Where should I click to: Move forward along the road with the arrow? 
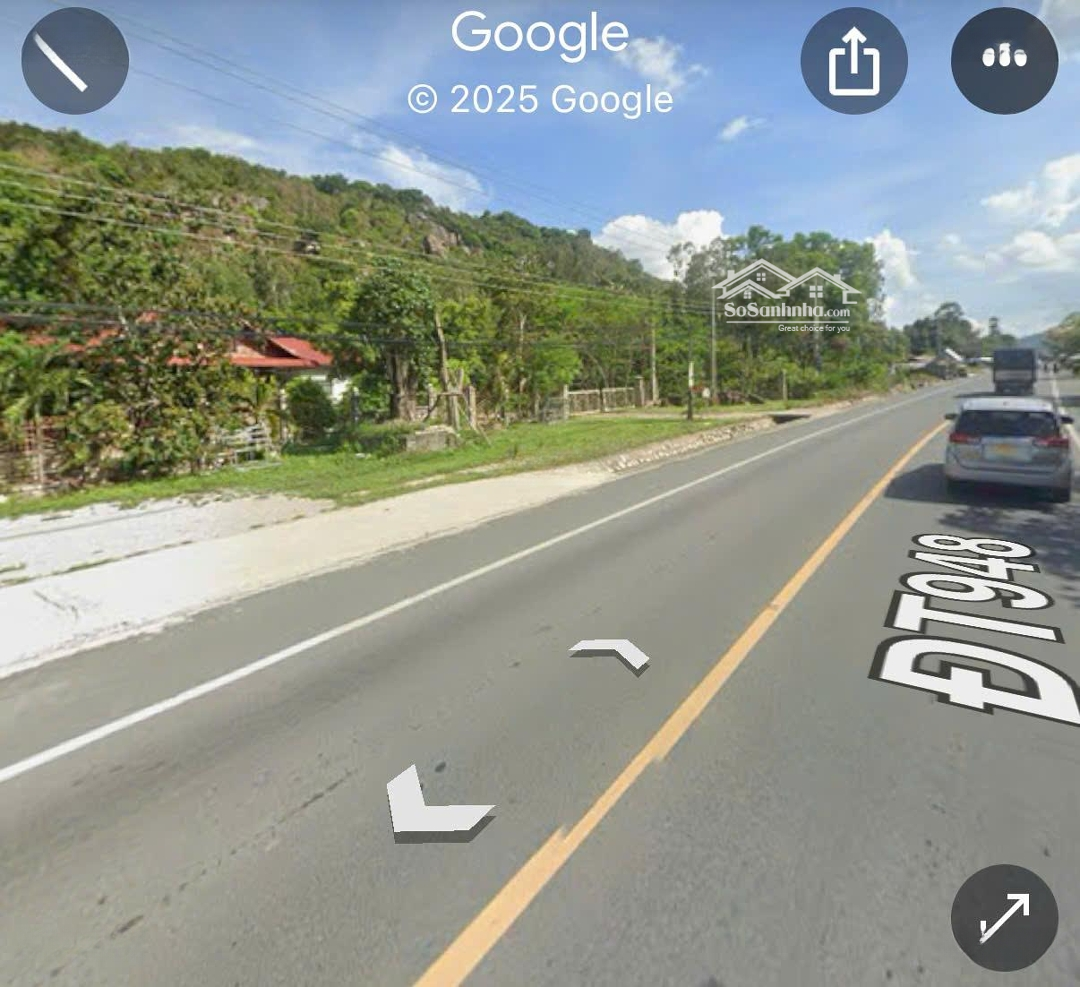click(611, 654)
